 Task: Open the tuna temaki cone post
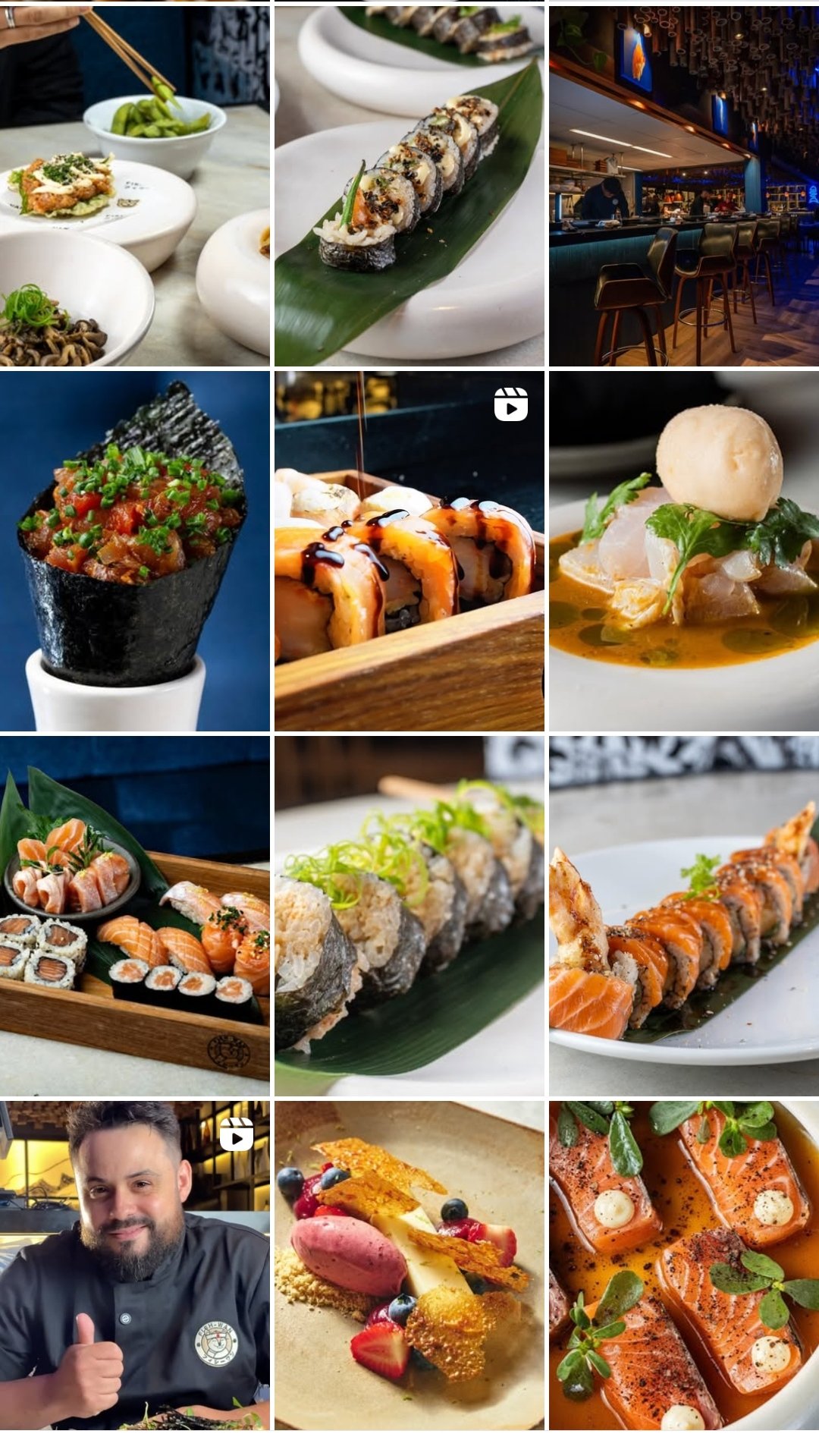pyautogui.click(x=134, y=551)
